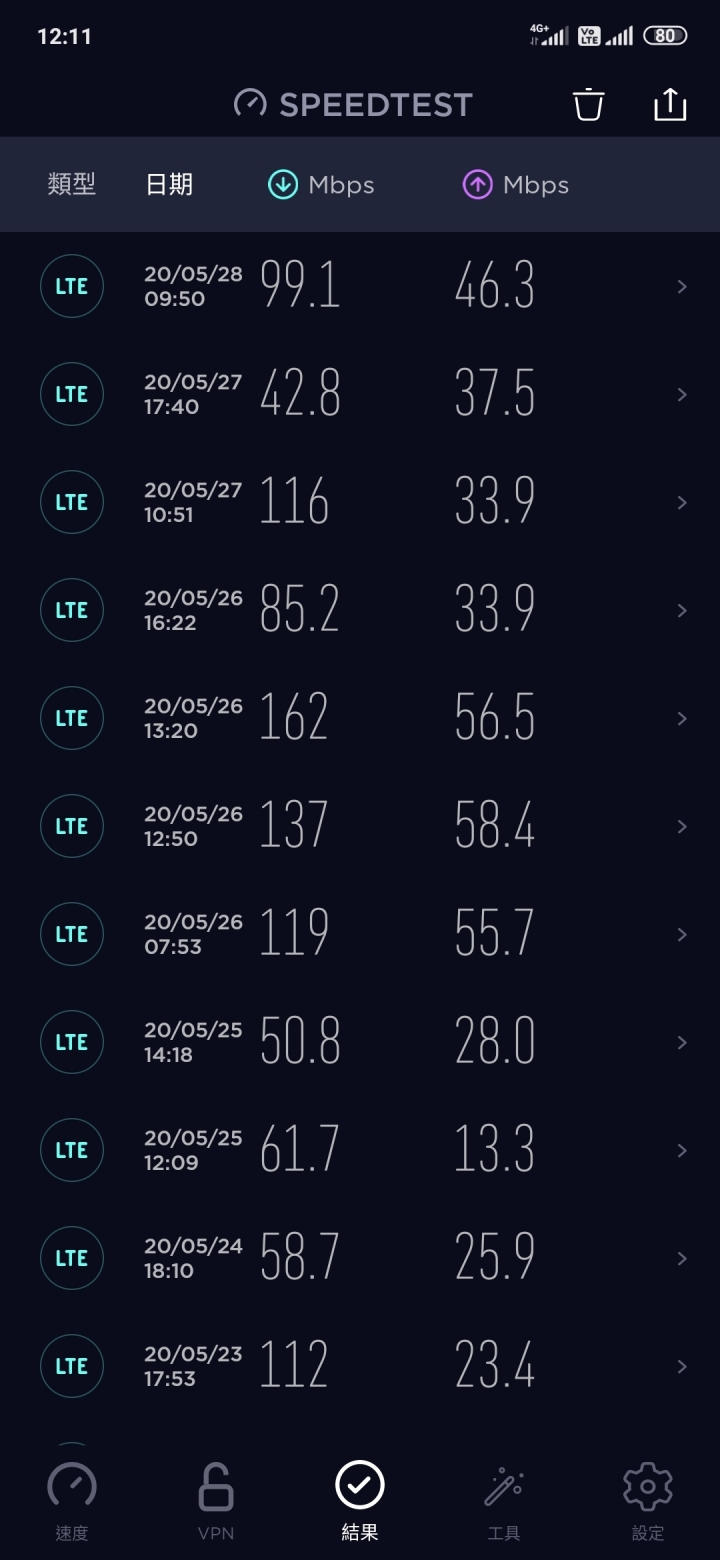Delete results with the trash icon
The image size is (720, 1560).
[x=589, y=104]
